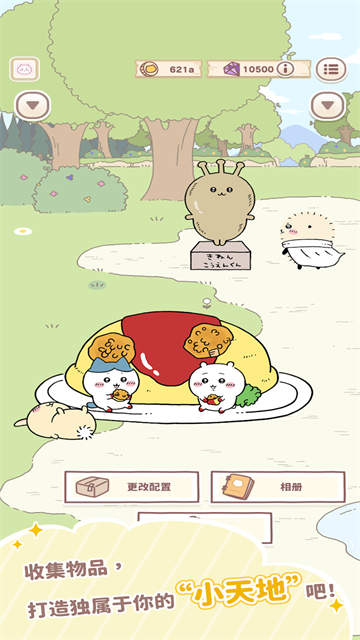Viewport: 360px width, 640px height.
Task: Expand the left down-arrow button
Action: tap(33, 106)
